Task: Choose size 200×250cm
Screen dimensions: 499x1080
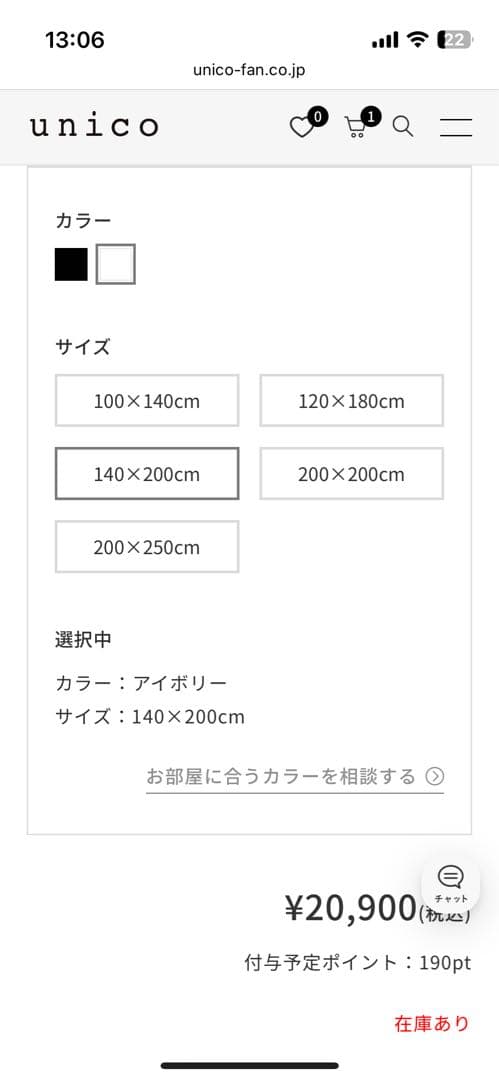Action: tap(147, 547)
